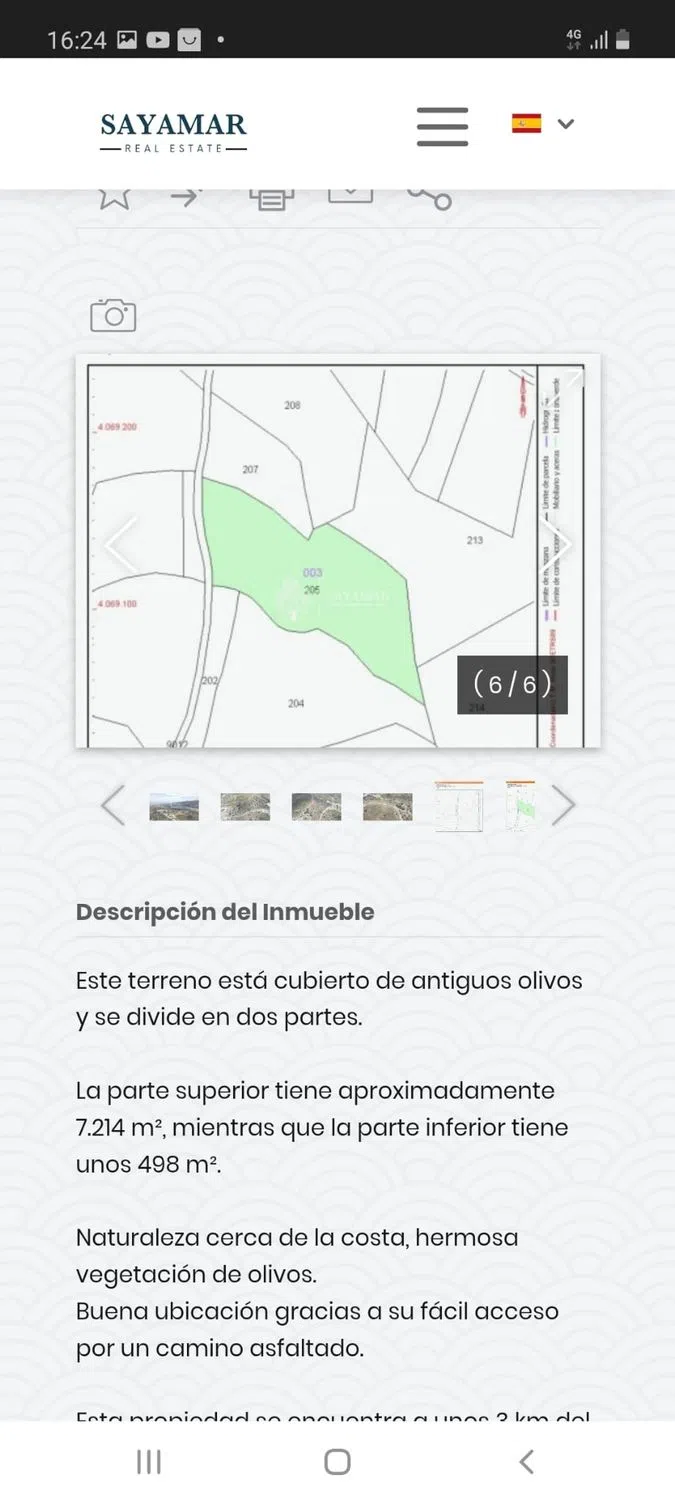Select the second landscape photo thumbnail
Screen dimensions: 675x1500
click(x=245, y=807)
